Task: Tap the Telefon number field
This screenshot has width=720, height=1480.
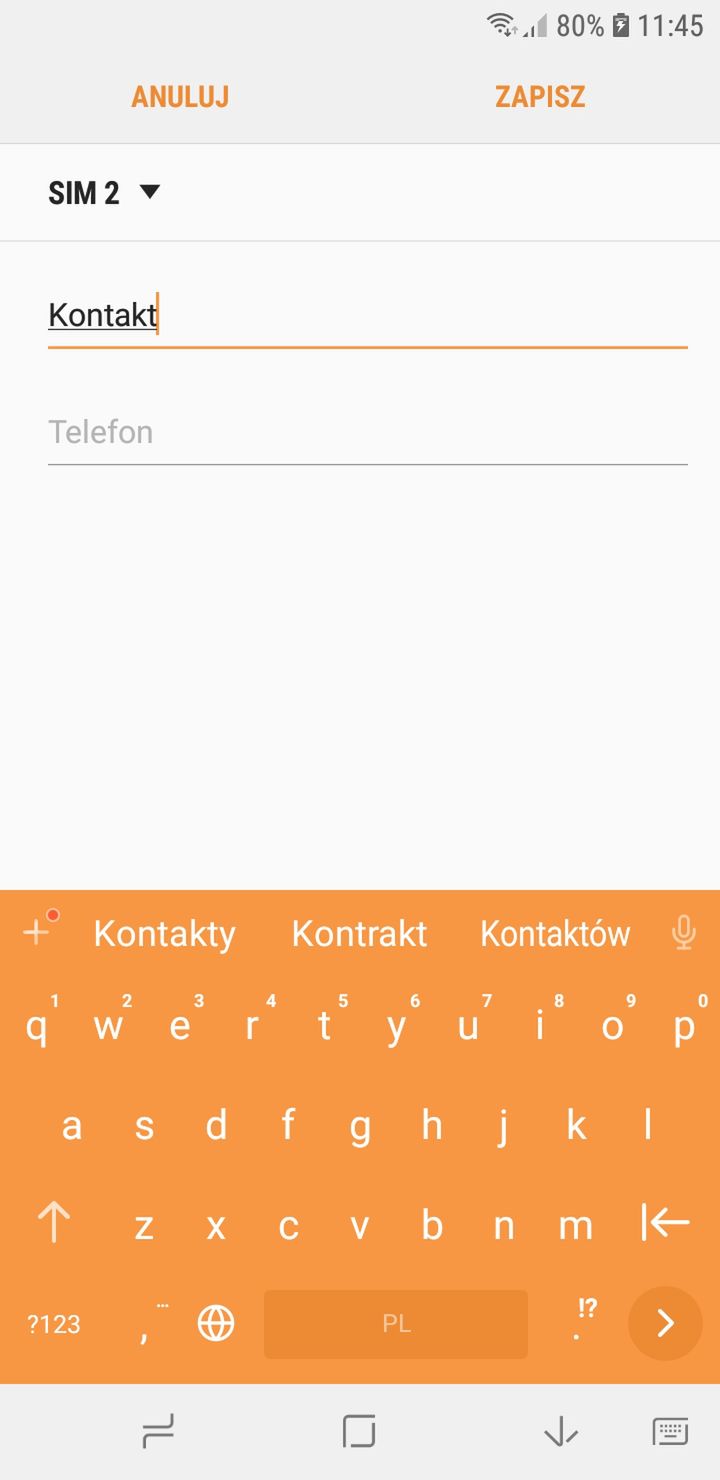Action: 367,432
